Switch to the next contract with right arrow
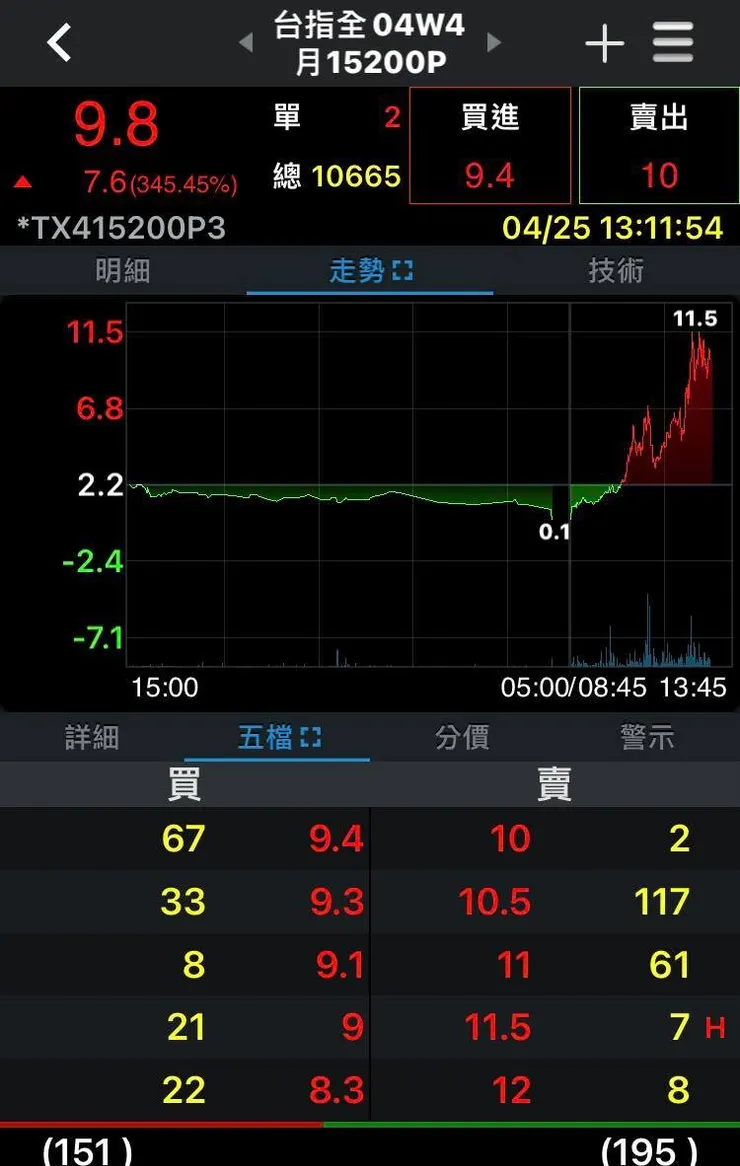 (493, 43)
